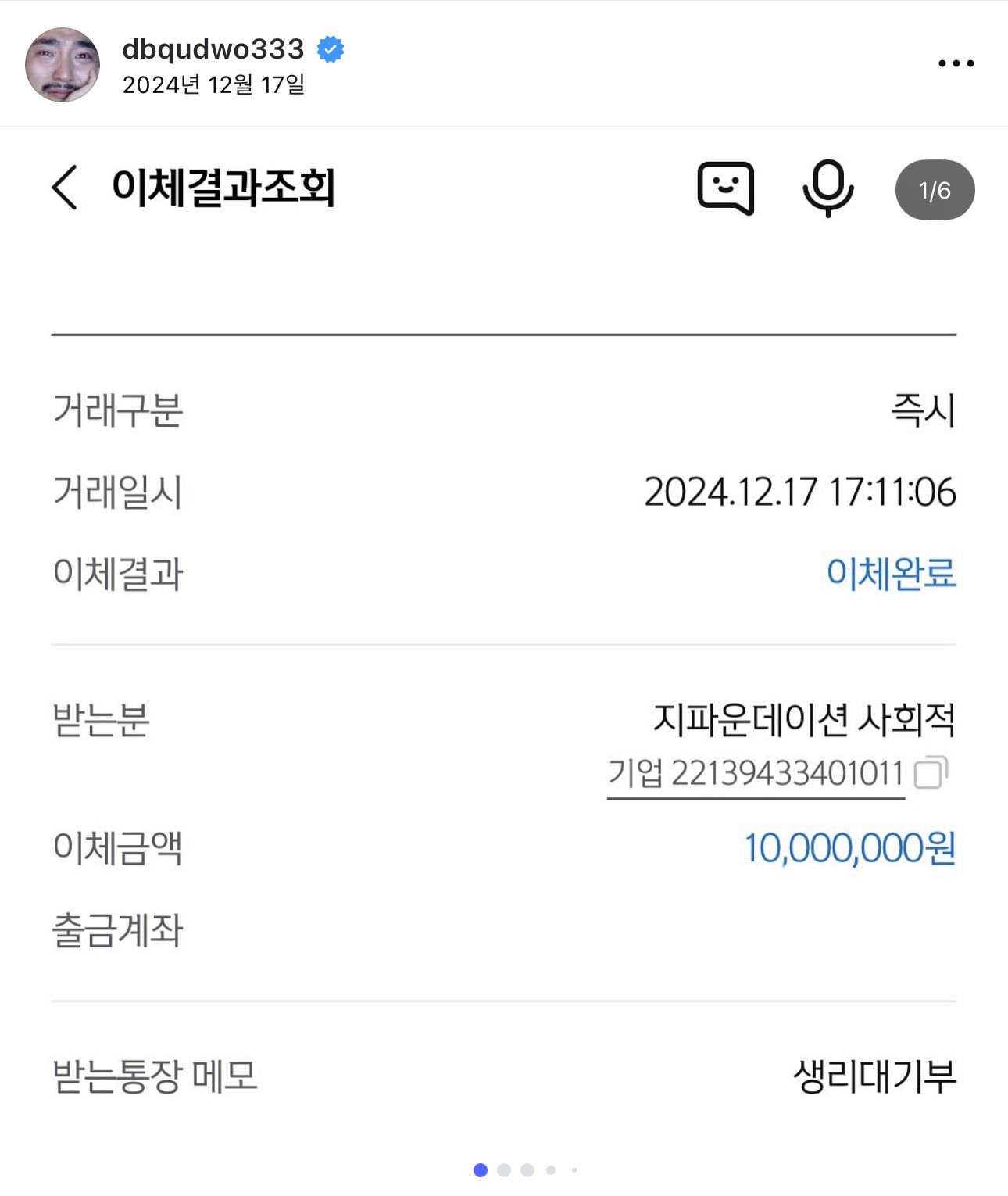This screenshot has width=1008, height=1196.
Task: Tap the 1/6 image counter badge
Action: tap(935, 190)
